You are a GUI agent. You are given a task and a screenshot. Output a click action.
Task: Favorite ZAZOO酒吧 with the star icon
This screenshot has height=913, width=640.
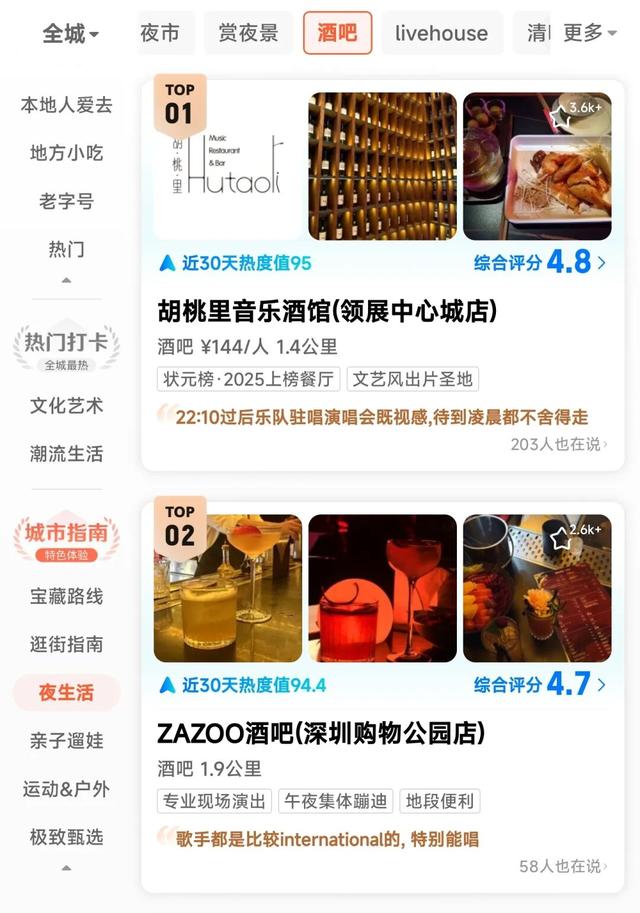tap(560, 539)
